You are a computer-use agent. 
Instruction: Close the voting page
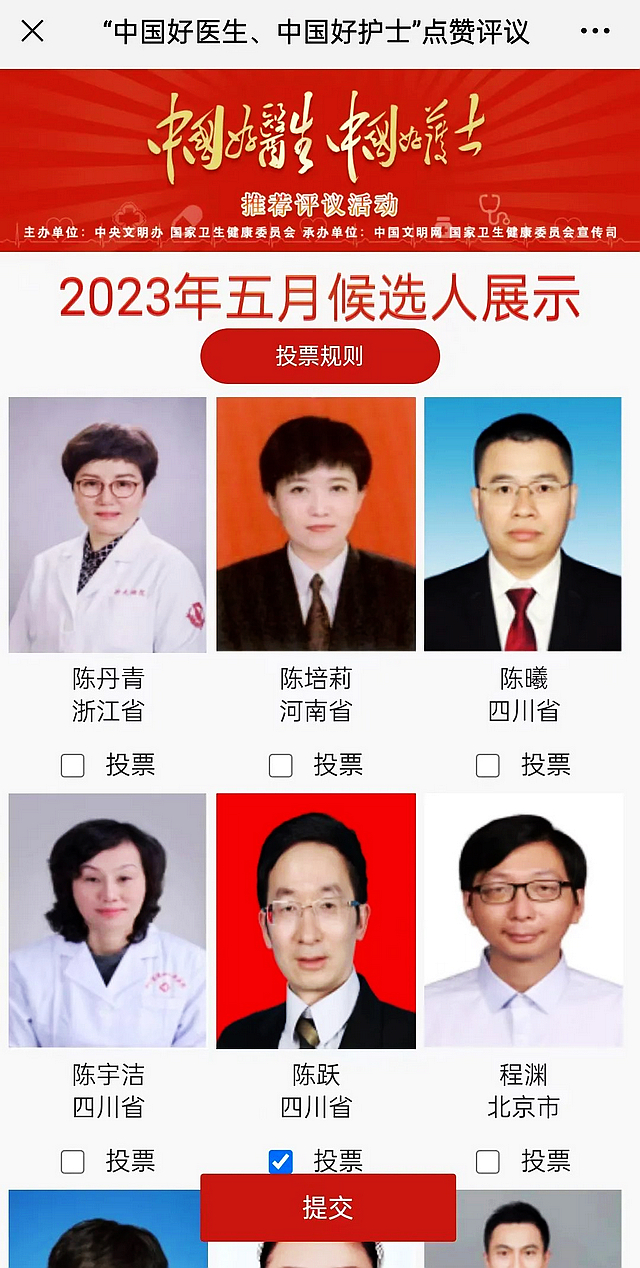(32, 31)
